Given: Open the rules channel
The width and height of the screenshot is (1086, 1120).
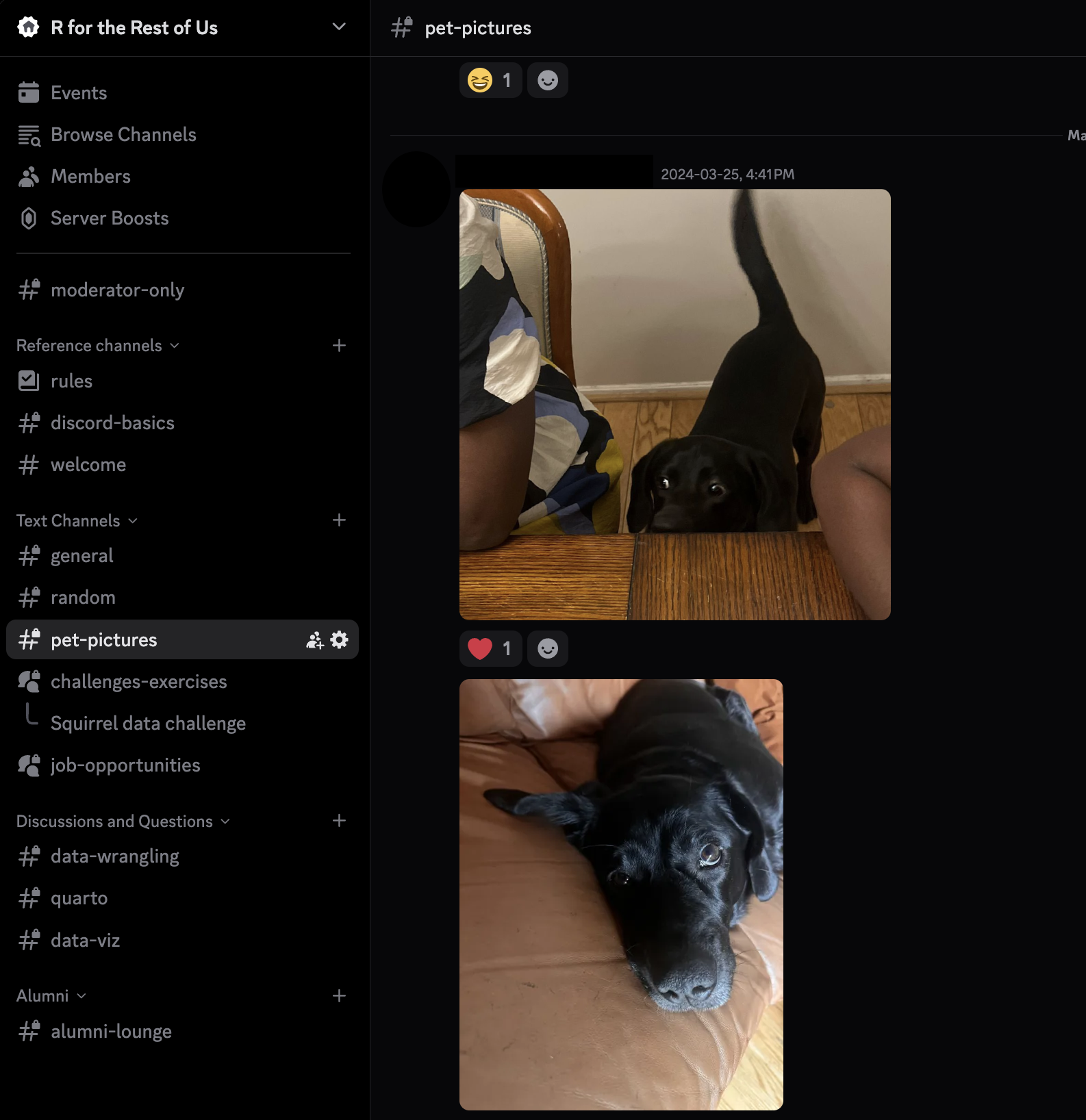Looking at the screenshot, I should (71, 381).
